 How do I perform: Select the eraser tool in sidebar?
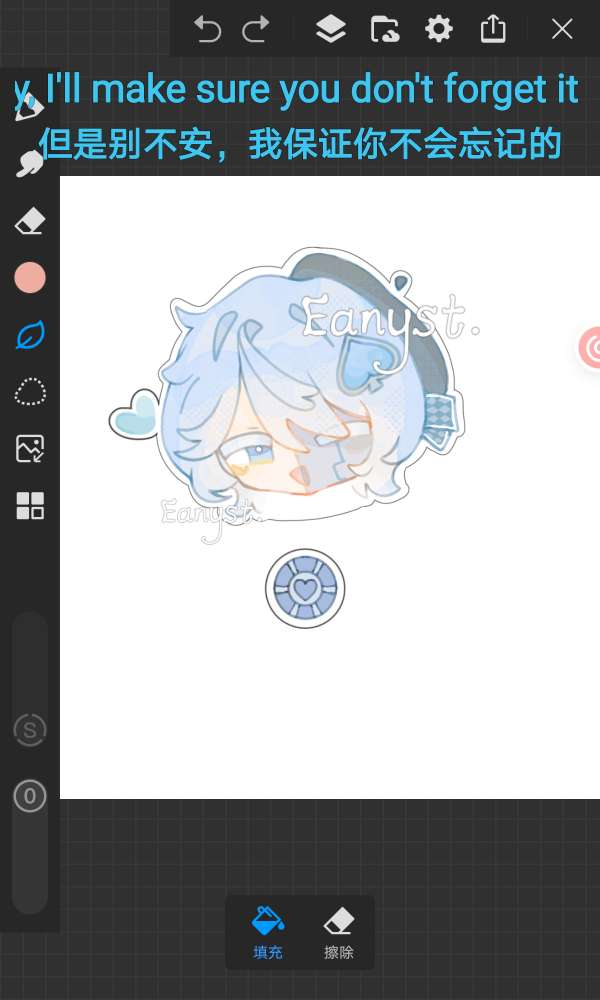30,221
